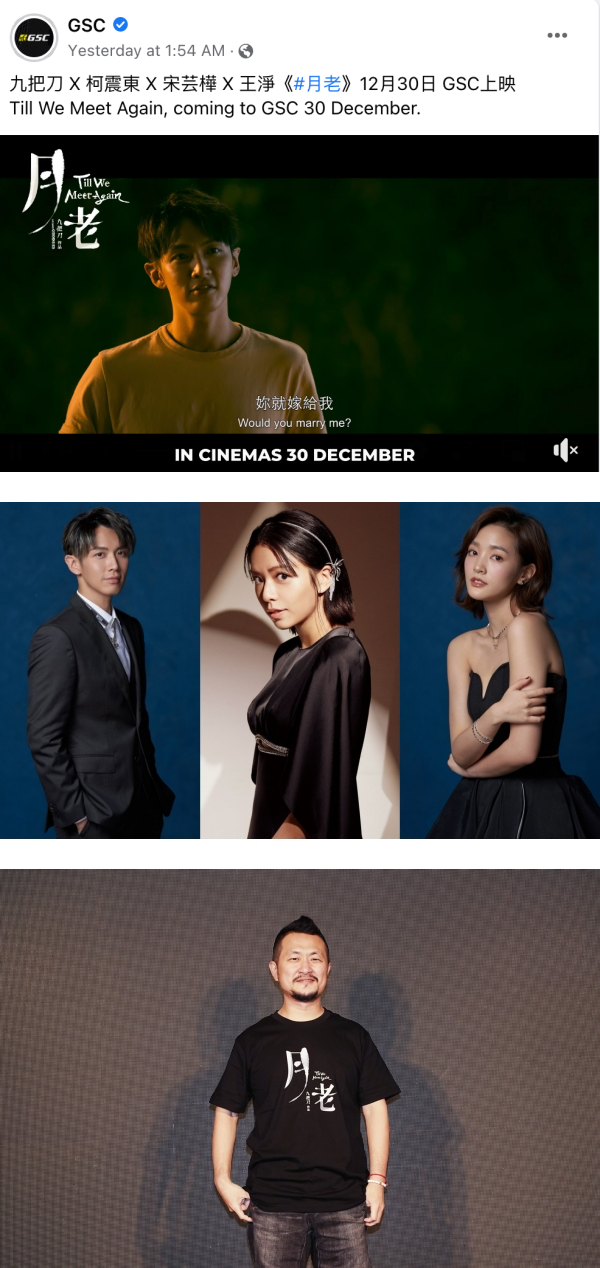Open the post options menu

click(x=557, y=35)
